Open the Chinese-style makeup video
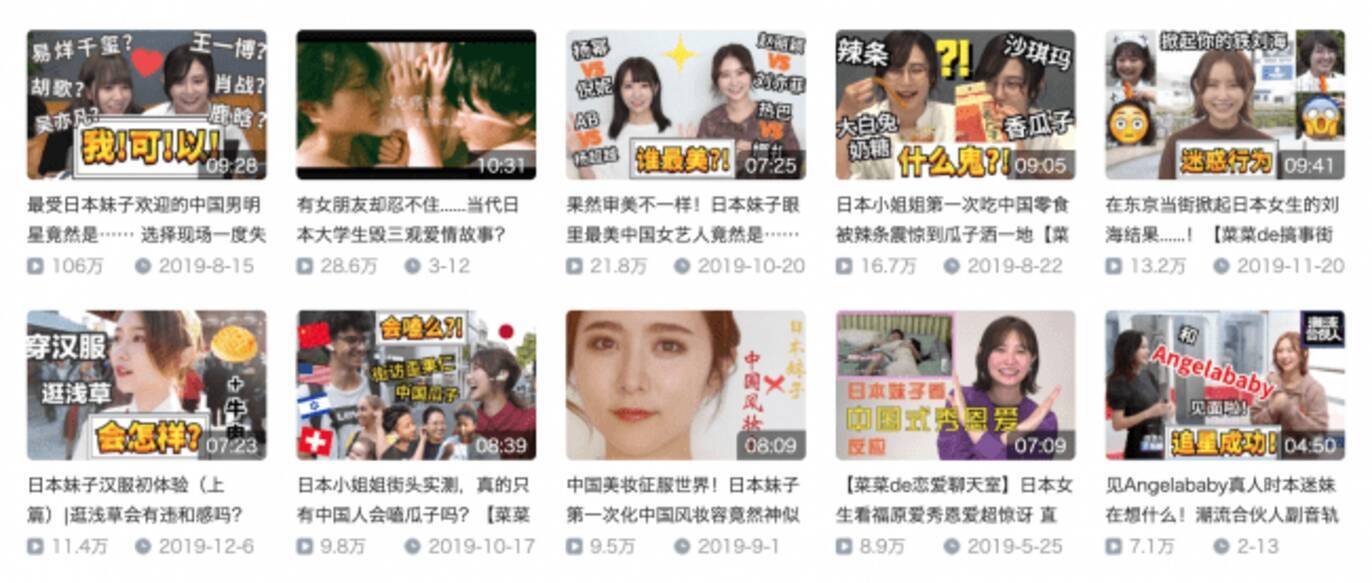The image size is (1372, 583). 685,385
